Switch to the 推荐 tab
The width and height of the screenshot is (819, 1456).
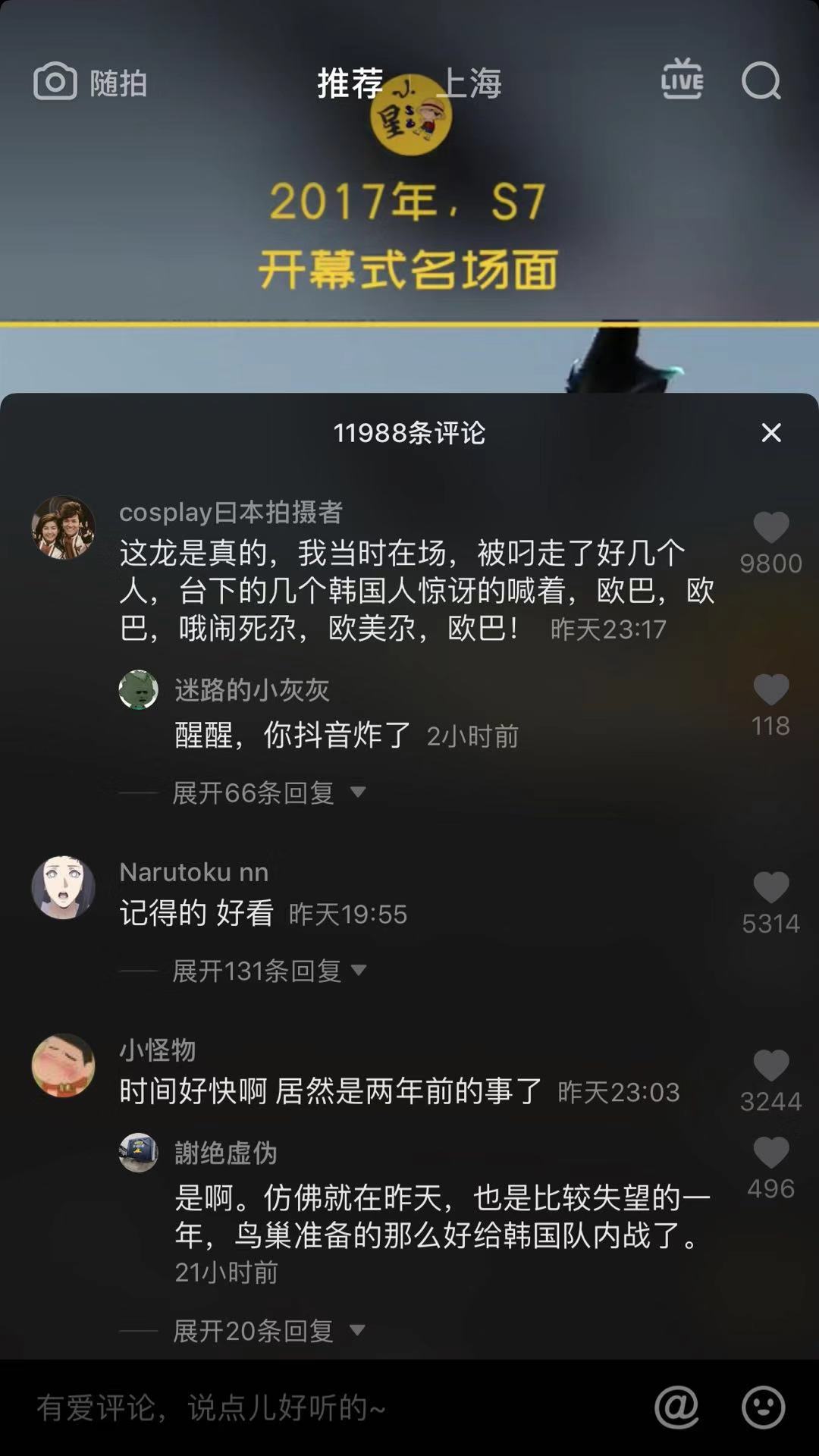pyautogui.click(x=350, y=83)
